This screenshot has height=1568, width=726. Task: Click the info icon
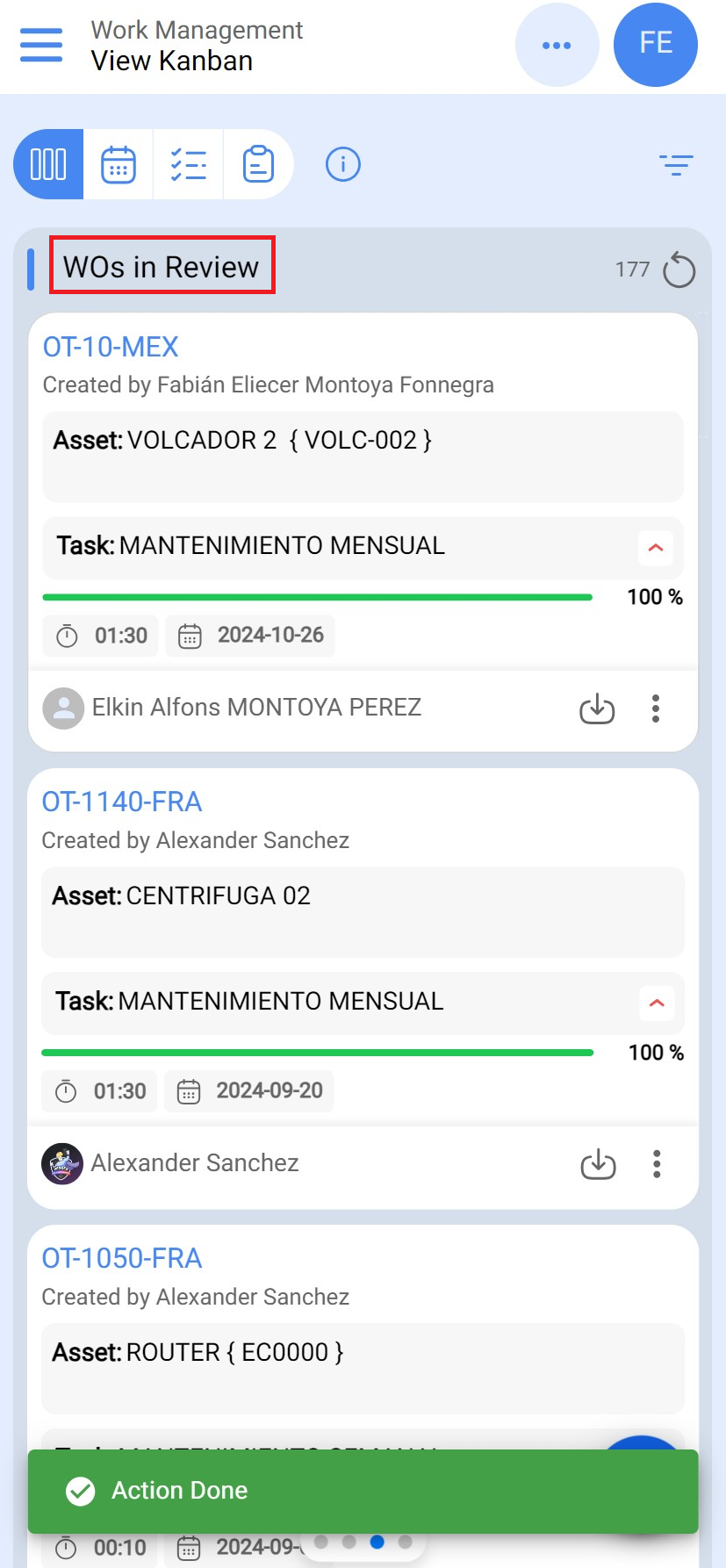click(x=342, y=163)
